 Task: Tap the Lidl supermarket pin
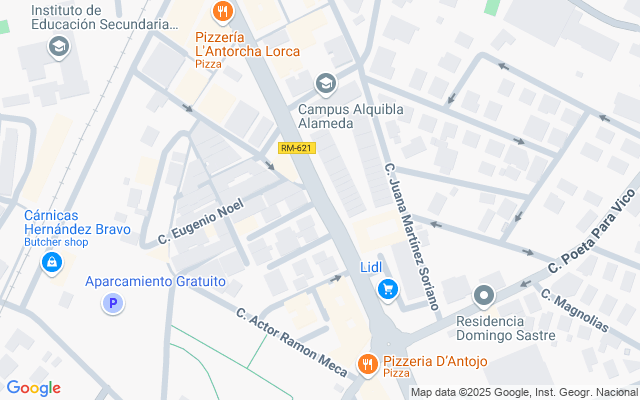click(x=388, y=291)
